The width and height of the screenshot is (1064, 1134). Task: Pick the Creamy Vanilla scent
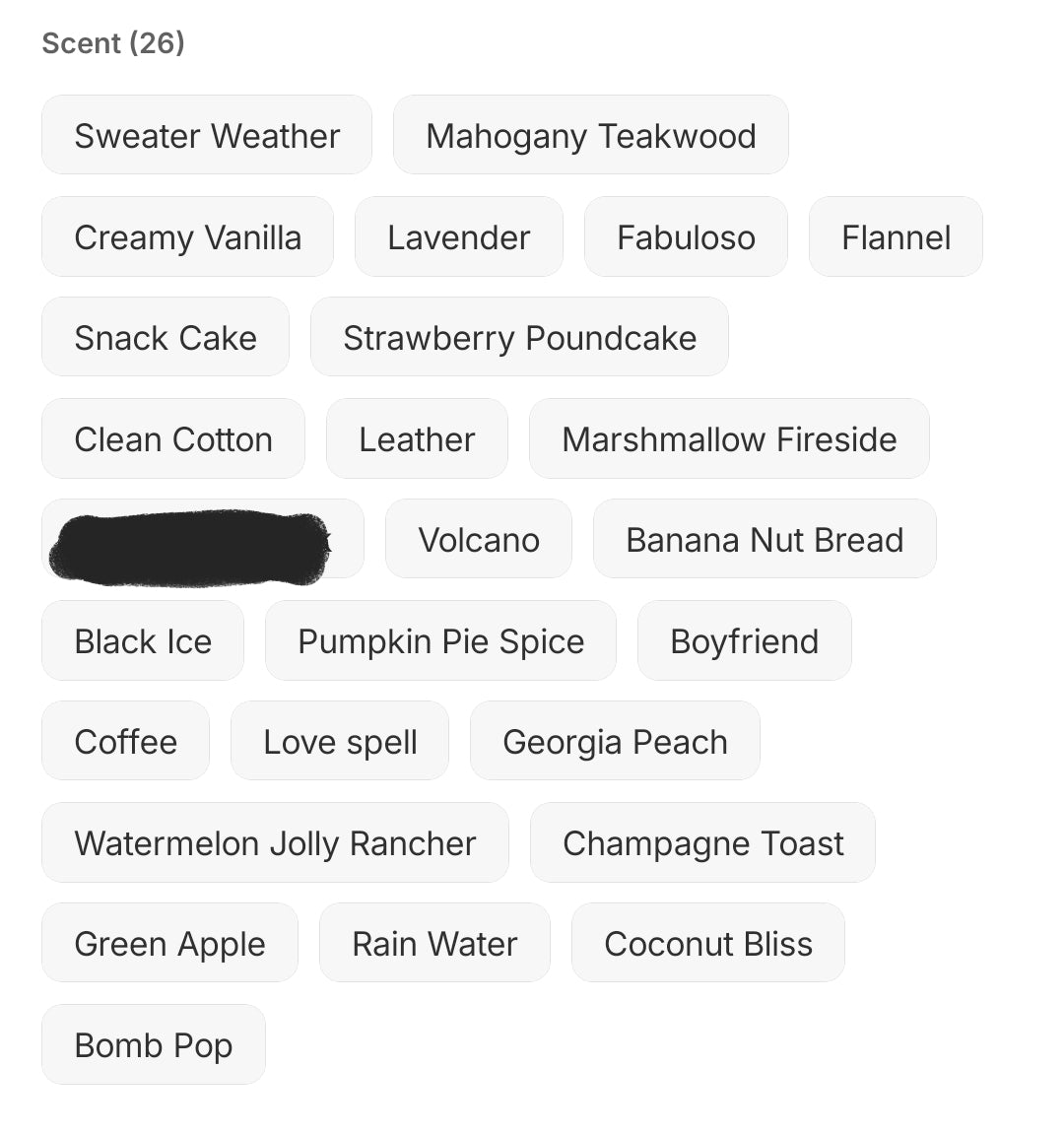(x=187, y=236)
